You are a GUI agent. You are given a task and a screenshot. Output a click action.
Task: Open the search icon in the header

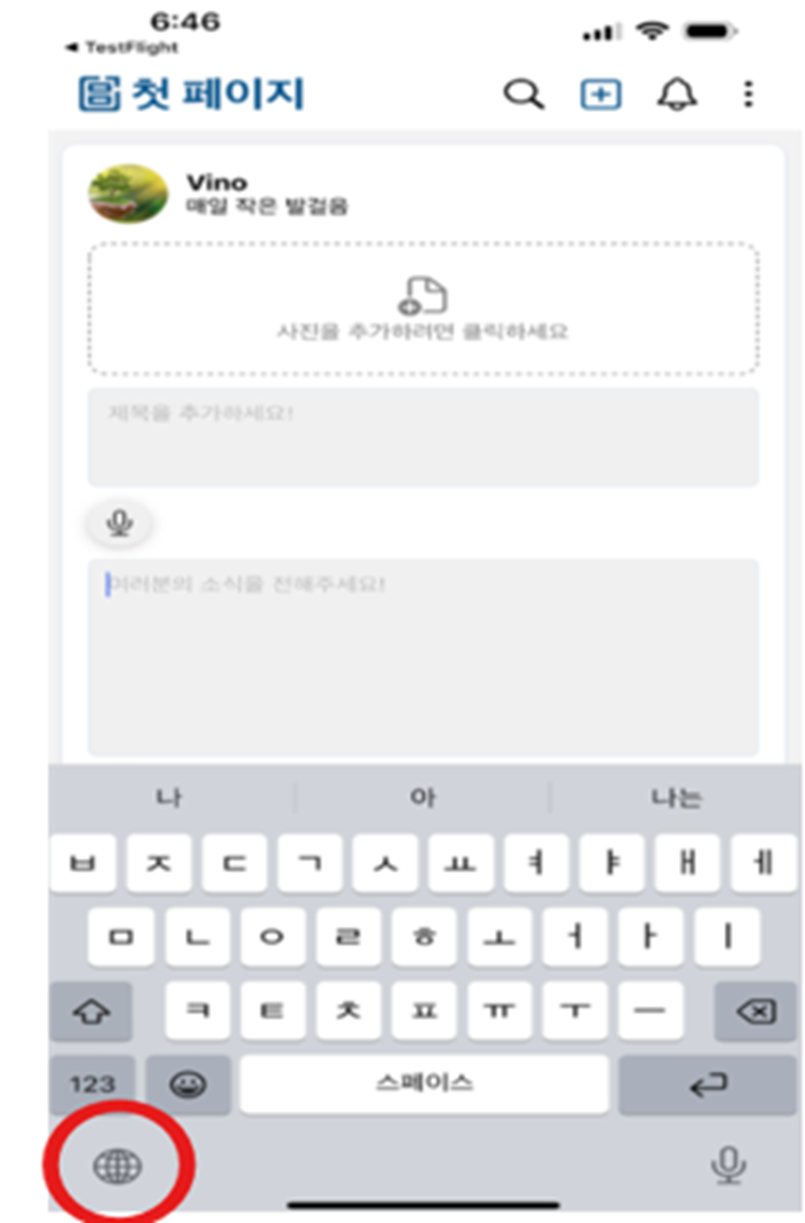(523, 95)
